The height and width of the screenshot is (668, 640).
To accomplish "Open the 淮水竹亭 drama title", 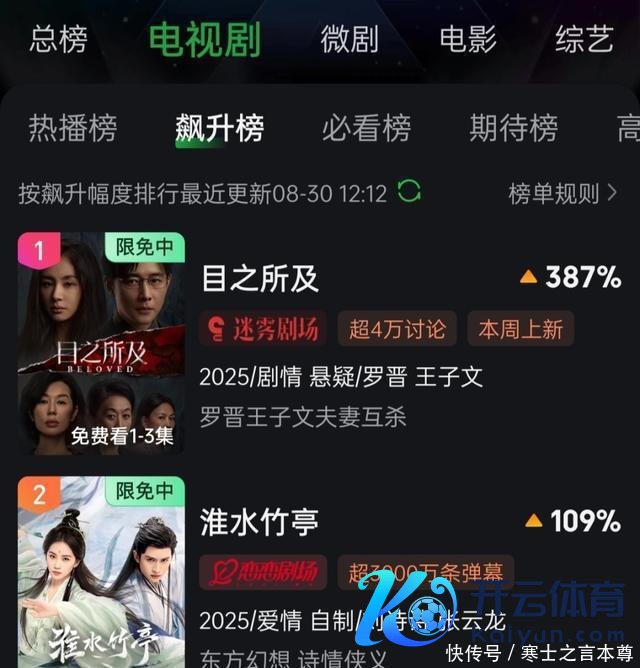I will click(260, 522).
